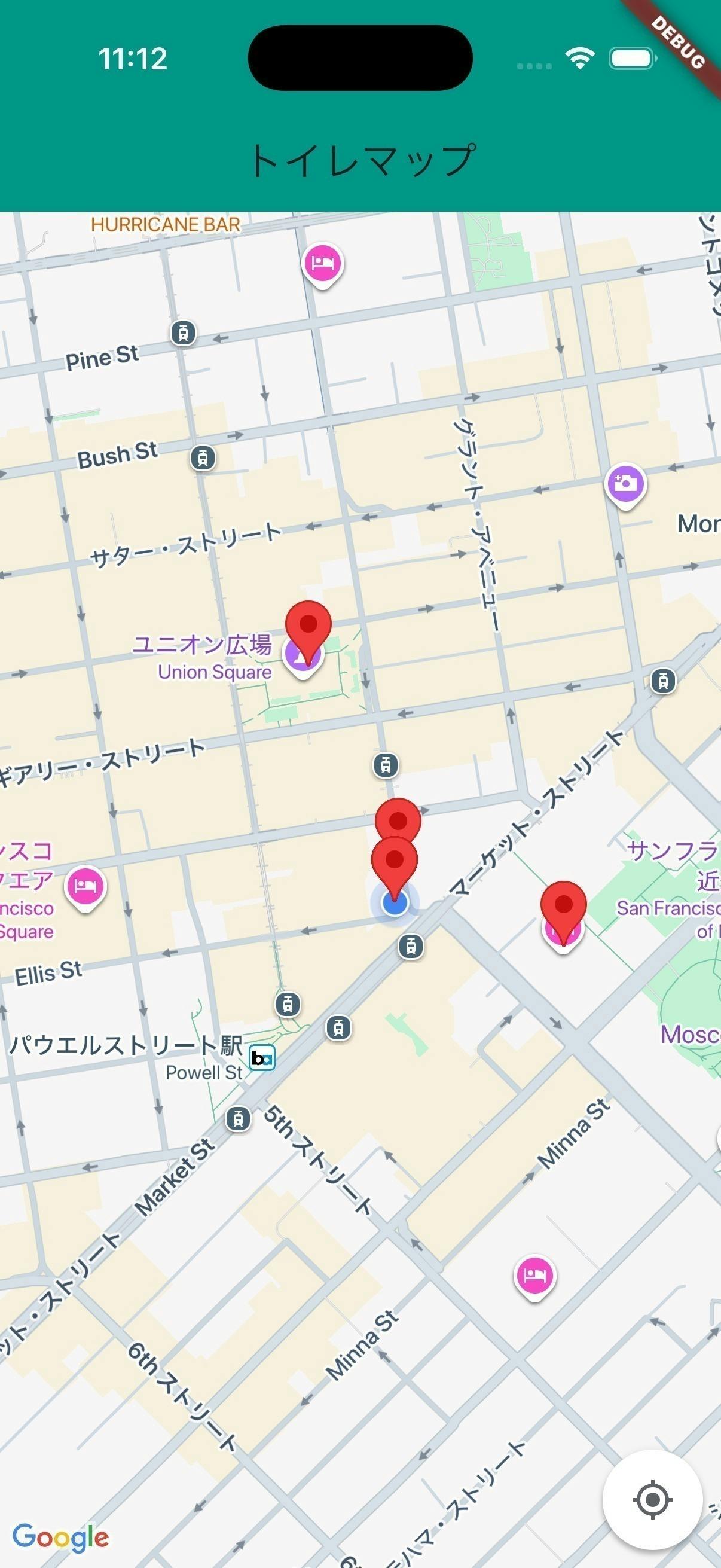This screenshot has height=1568, width=721.
Task: Tap the battery indicator in status bar
Action: click(630, 58)
